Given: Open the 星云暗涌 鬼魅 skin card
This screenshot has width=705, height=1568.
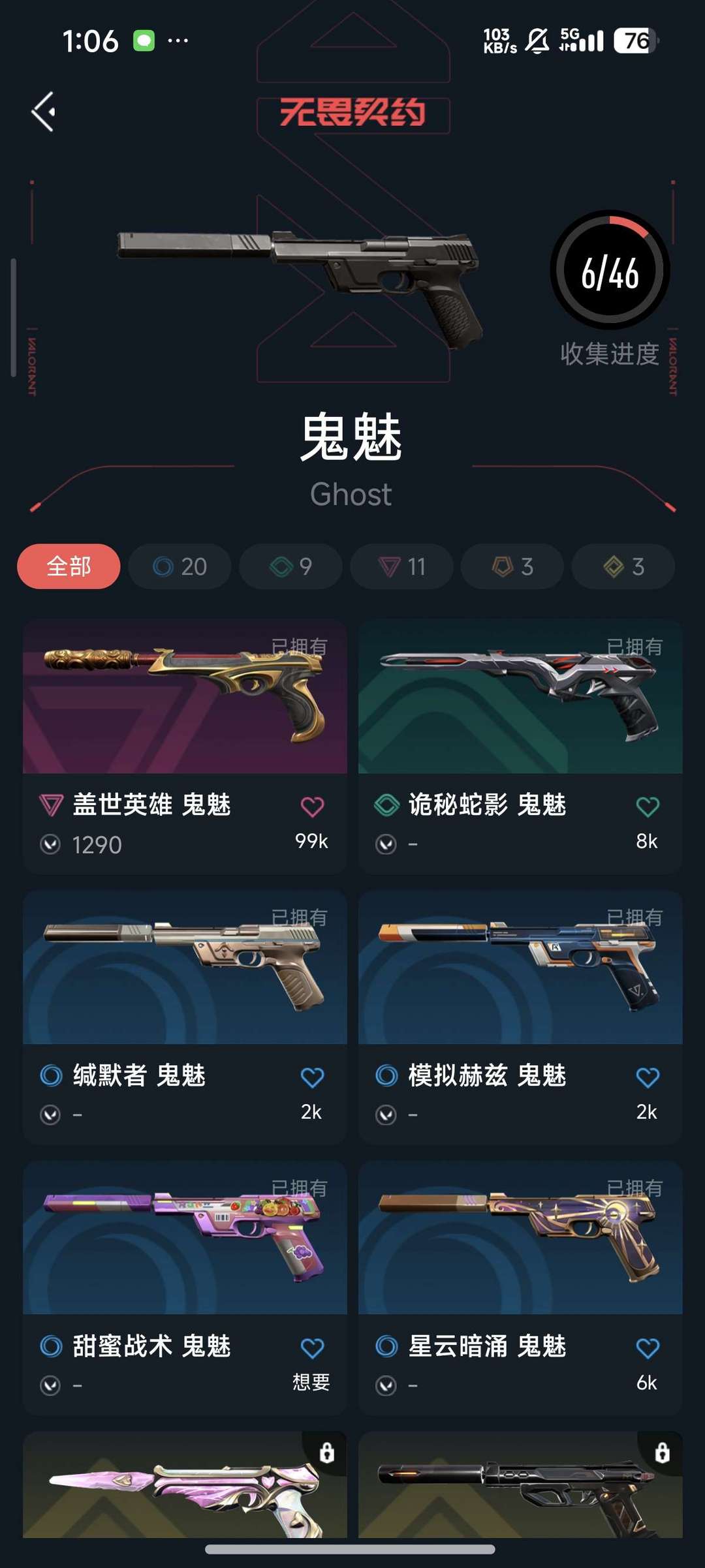Looking at the screenshot, I should pos(520,1288).
